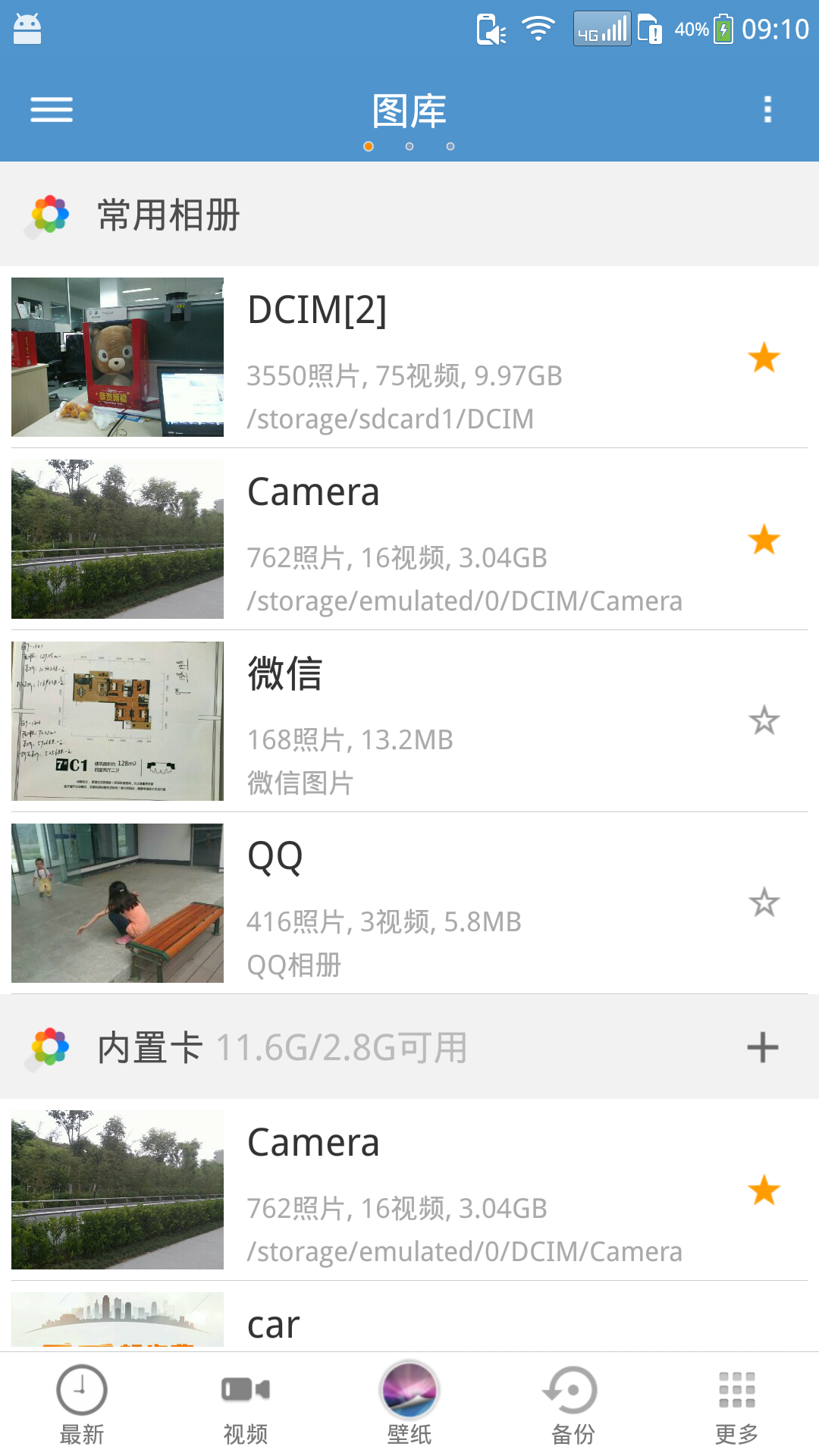This screenshot has height=1456, width=819.
Task: Go to the second gallery page dot
Action: (409, 148)
